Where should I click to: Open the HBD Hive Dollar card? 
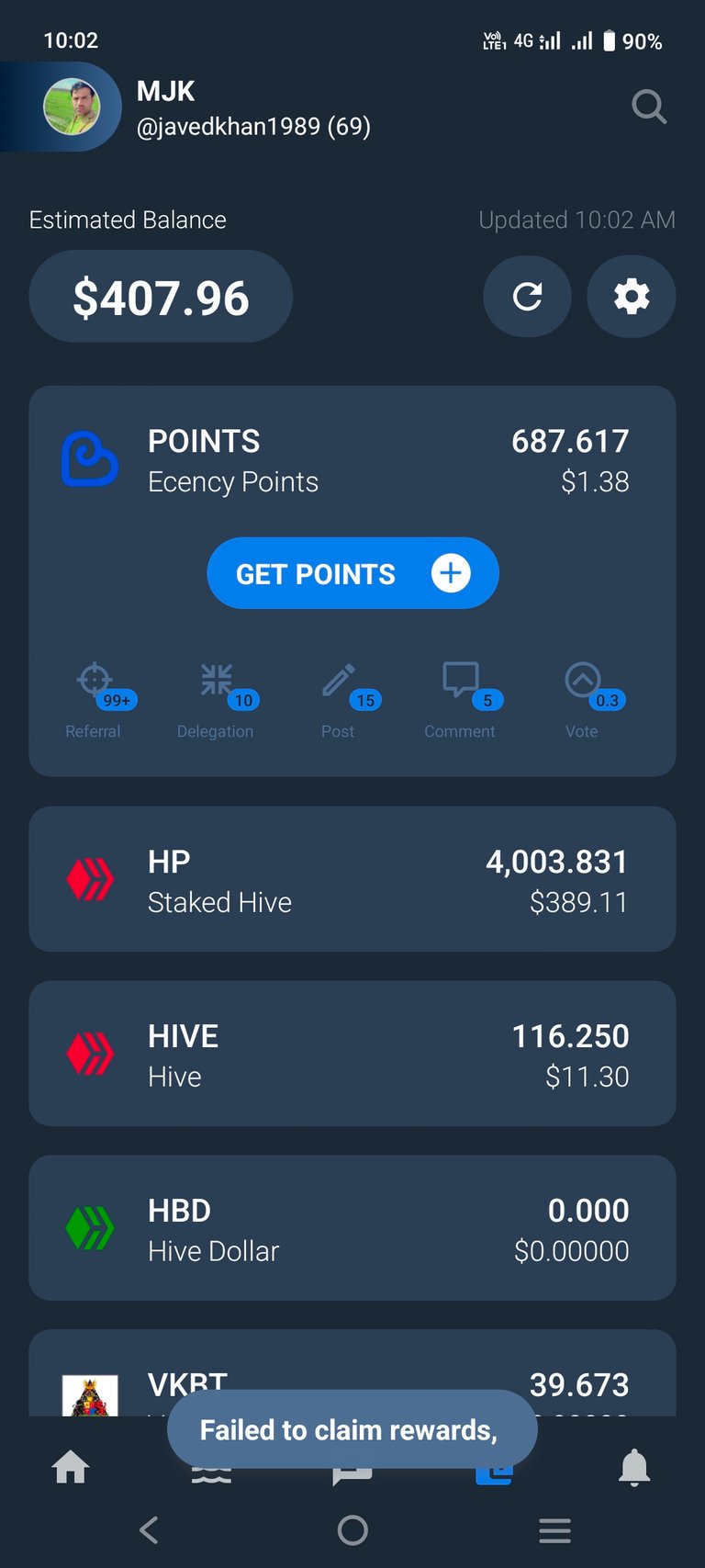(x=352, y=1228)
